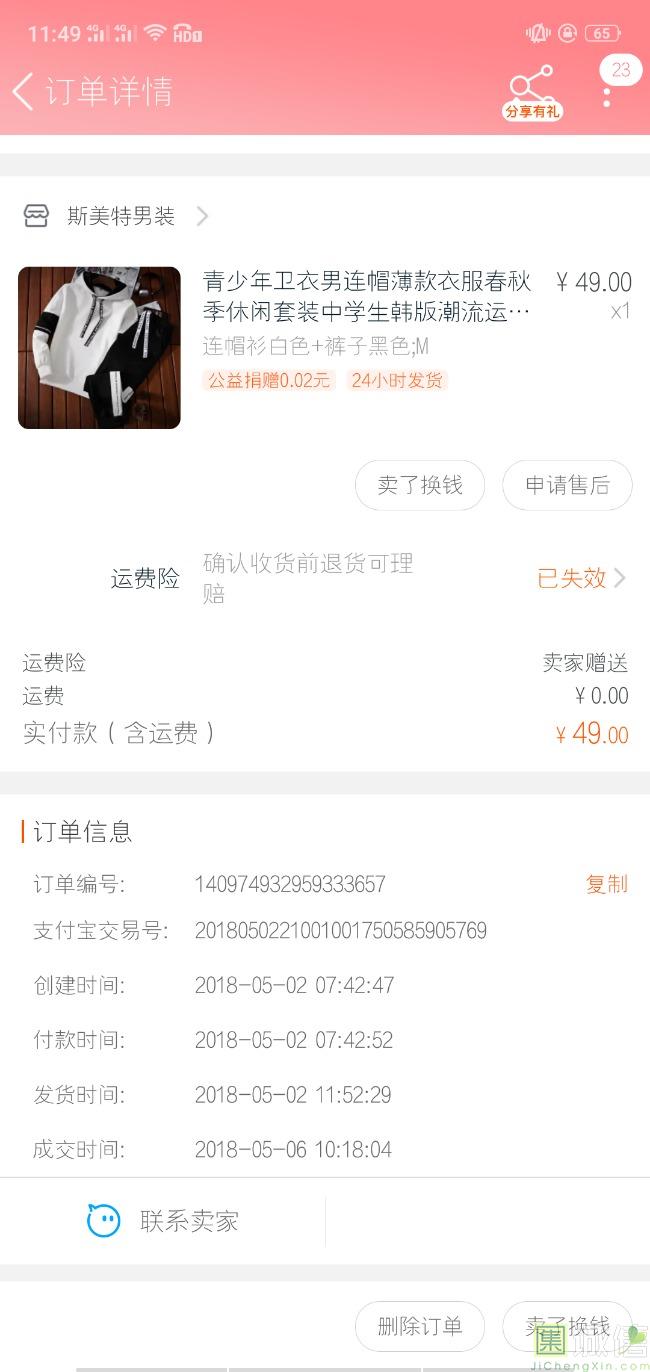The image size is (650, 1372).
Task: Open 运费险 已失效 details
Action: tap(581, 578)
